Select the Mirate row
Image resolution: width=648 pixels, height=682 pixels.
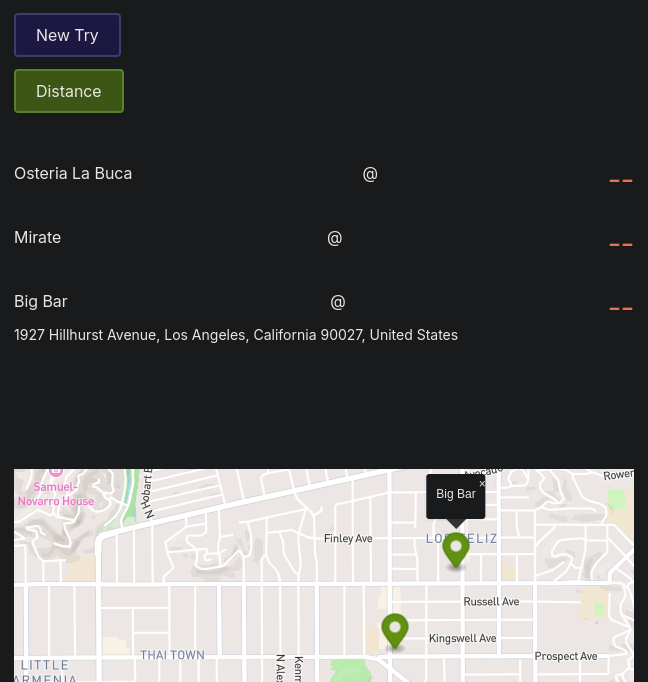[38, 237]
